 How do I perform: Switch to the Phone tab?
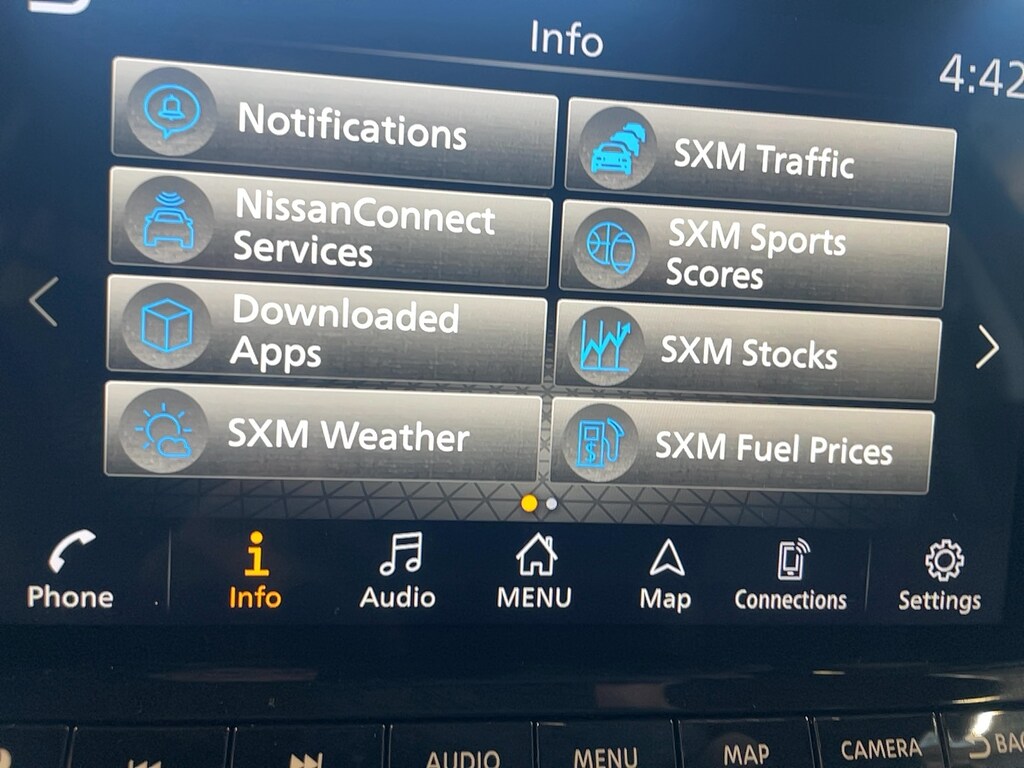click(70, 571)
